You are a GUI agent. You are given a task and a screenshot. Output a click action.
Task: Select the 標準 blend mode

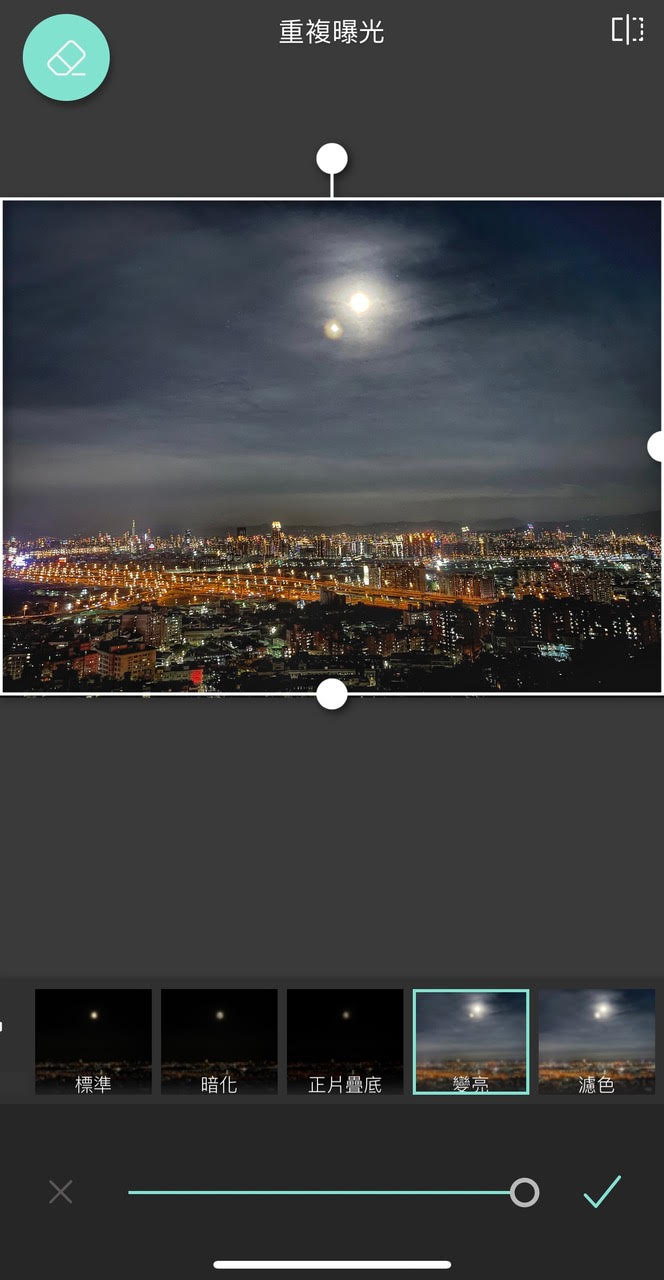point(94,1041)
